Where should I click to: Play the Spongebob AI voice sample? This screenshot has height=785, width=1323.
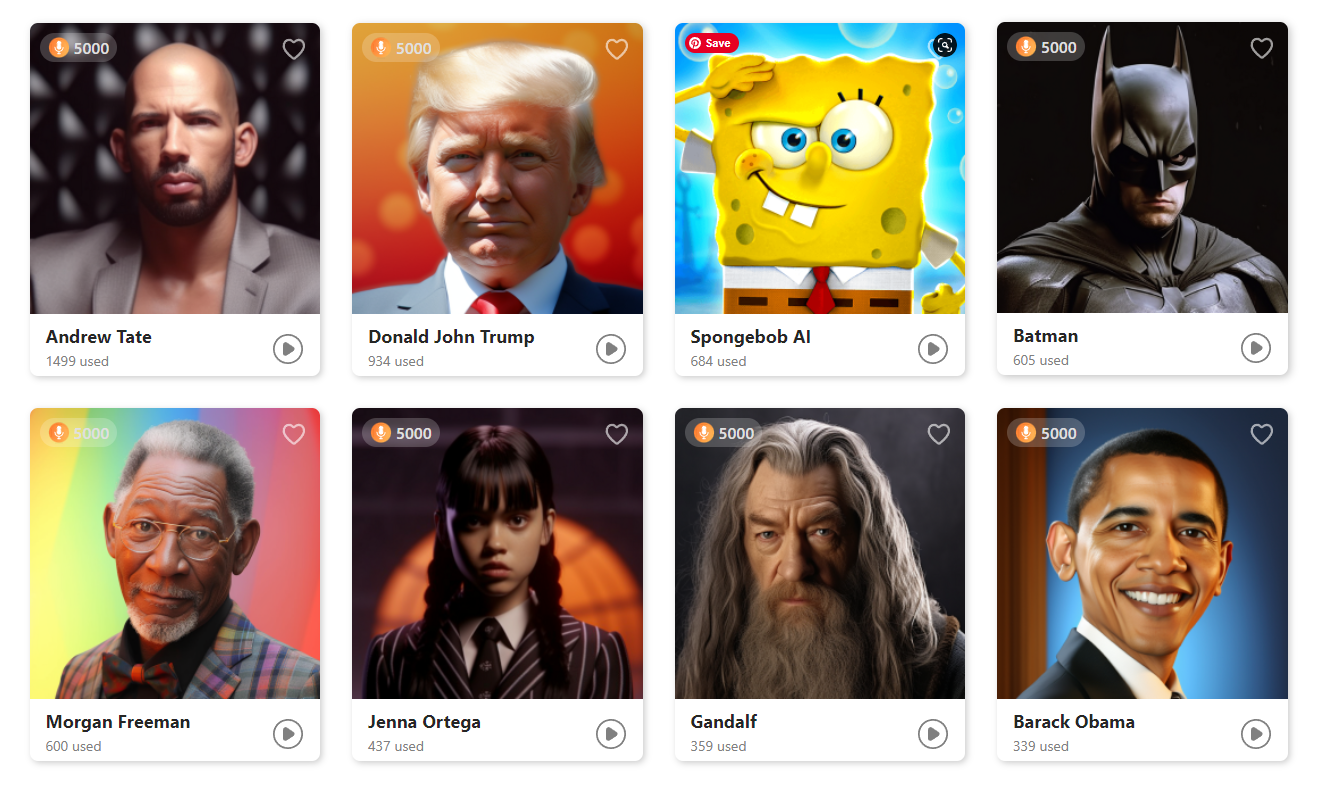point(933,349)
